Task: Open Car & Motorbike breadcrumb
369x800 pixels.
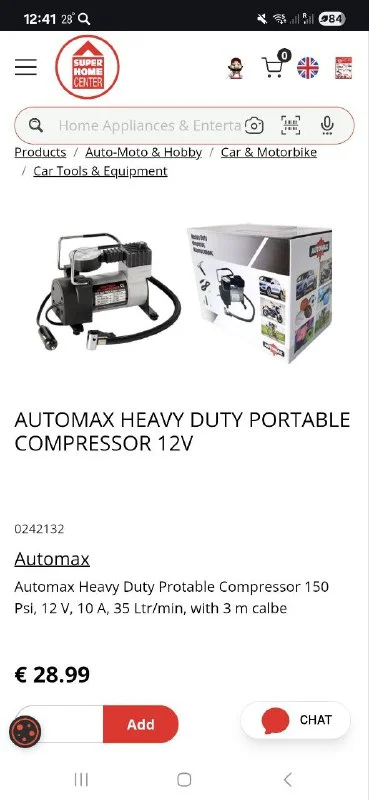Action: coord(268,152)
